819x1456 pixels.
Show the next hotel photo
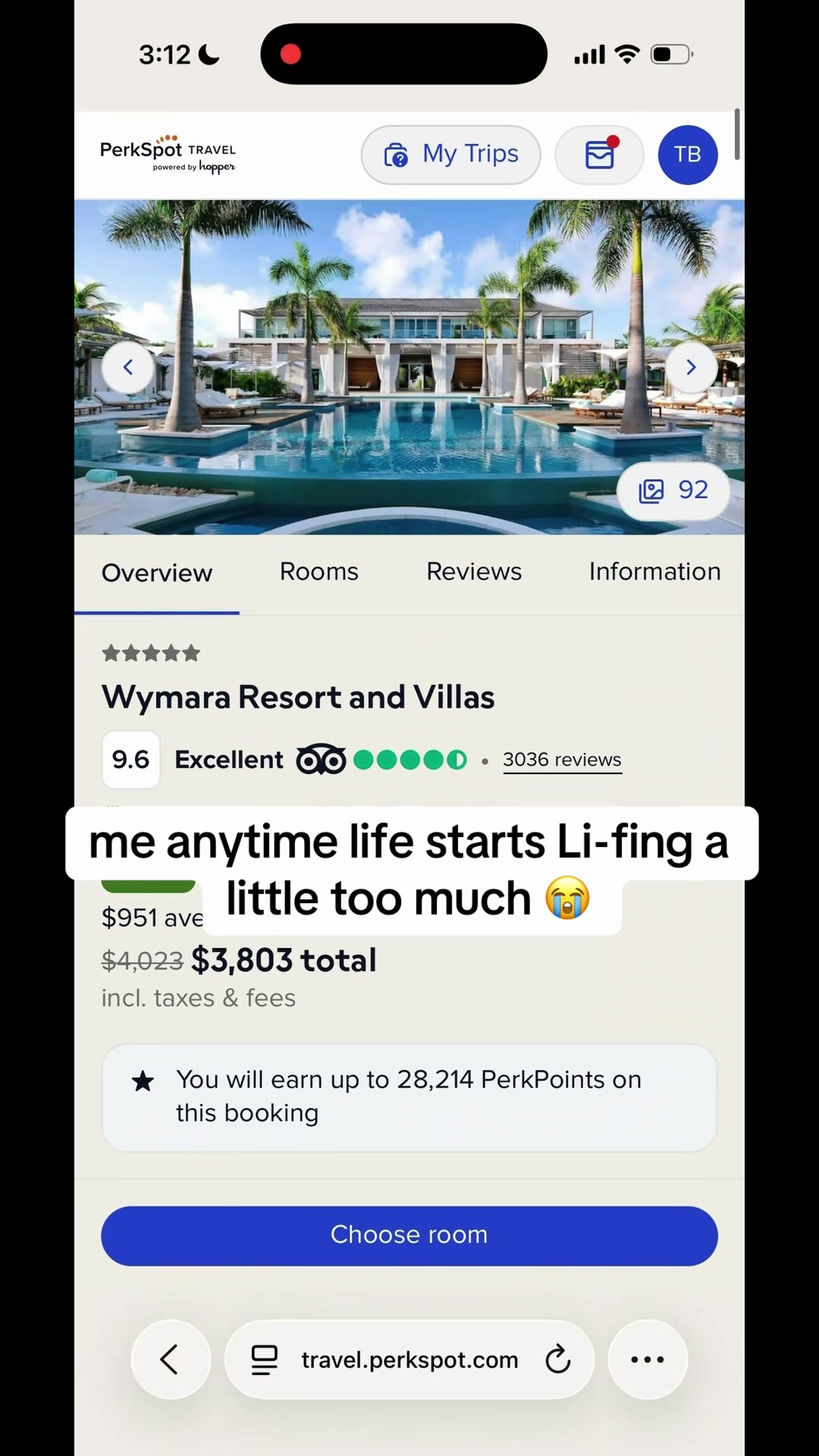[x=691, y=367]
